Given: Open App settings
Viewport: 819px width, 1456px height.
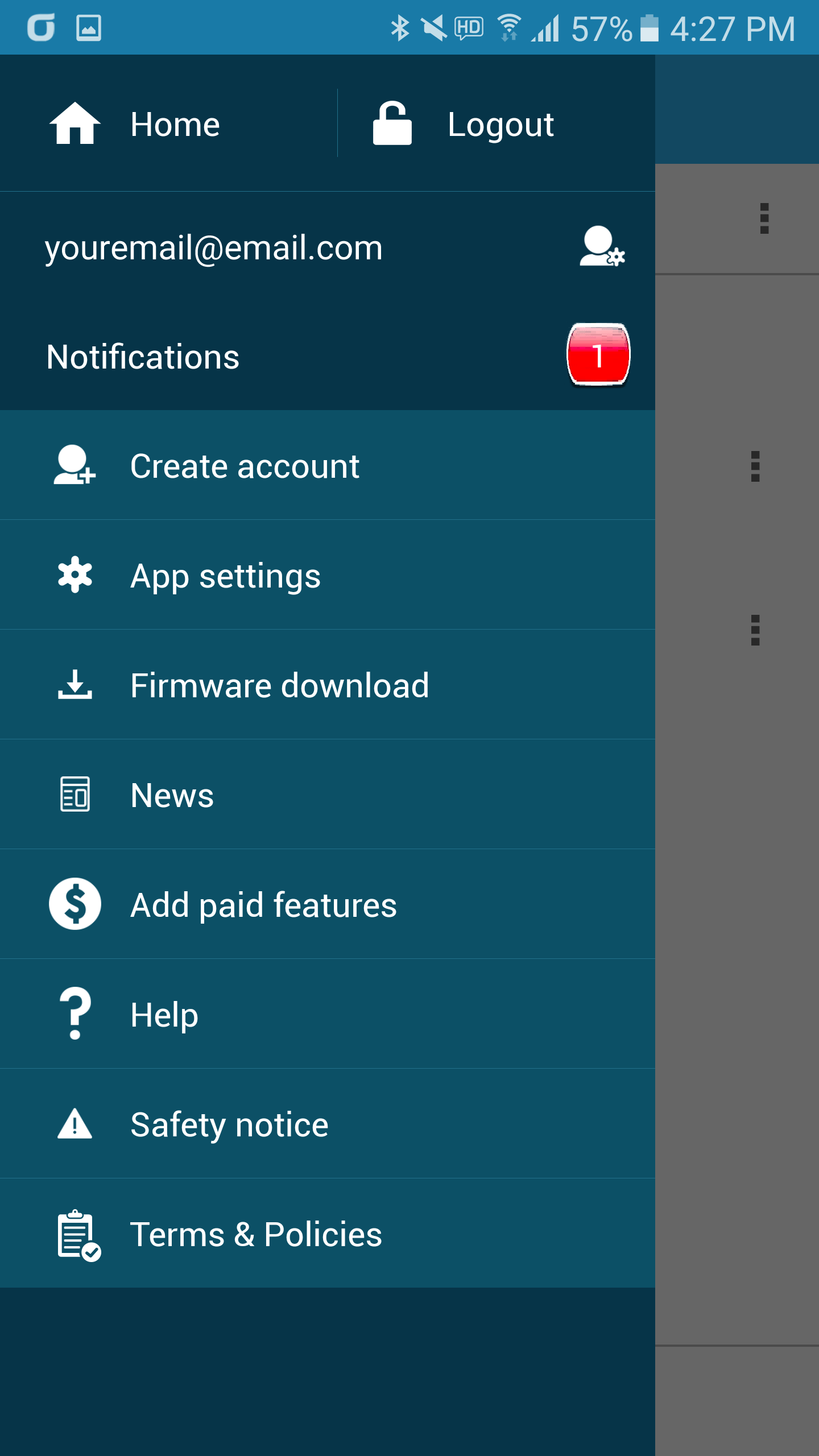Looking at the screenshot, I should (225, 576).
